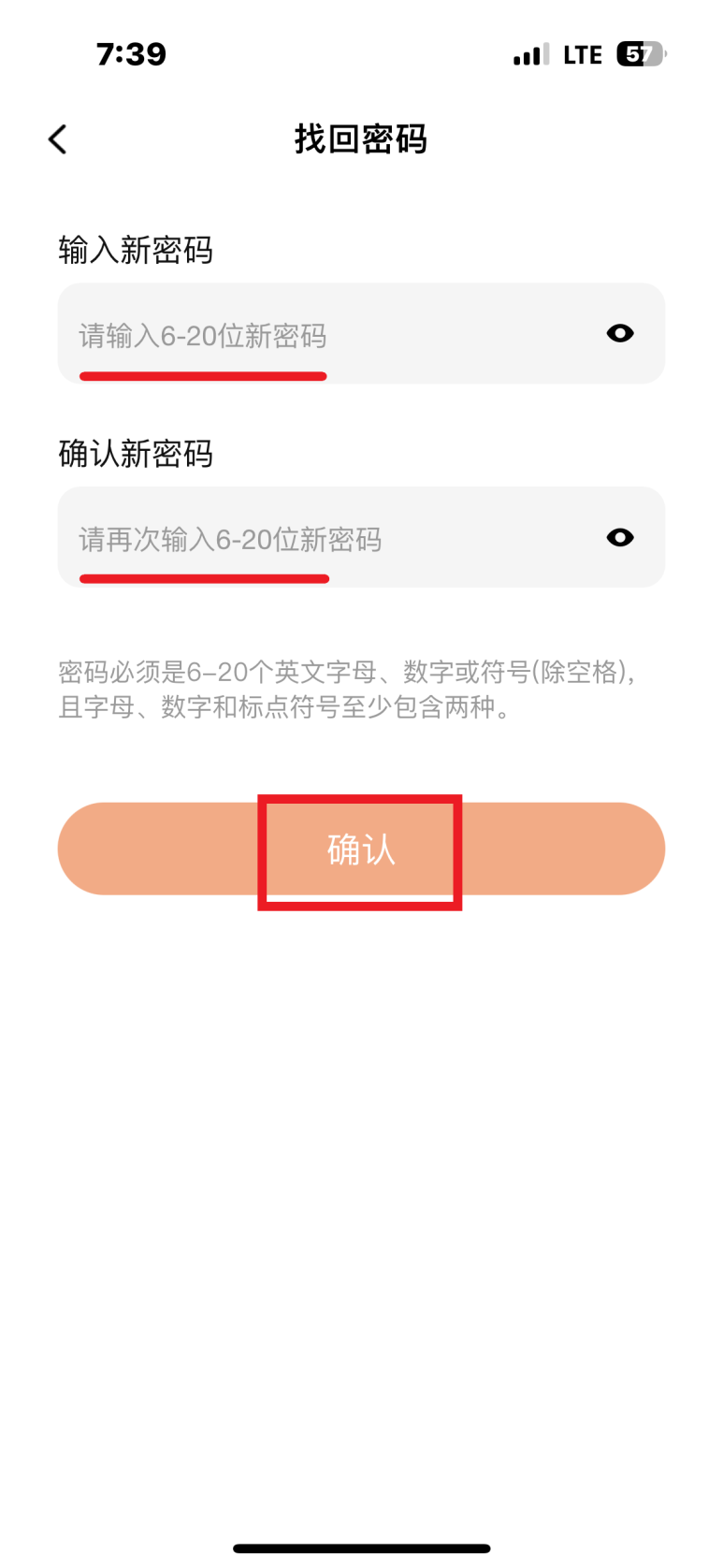Focus the 输入新密码 field
Image resolution: width=723 pixels, height=1568 pixels.
tap(318, 335)
